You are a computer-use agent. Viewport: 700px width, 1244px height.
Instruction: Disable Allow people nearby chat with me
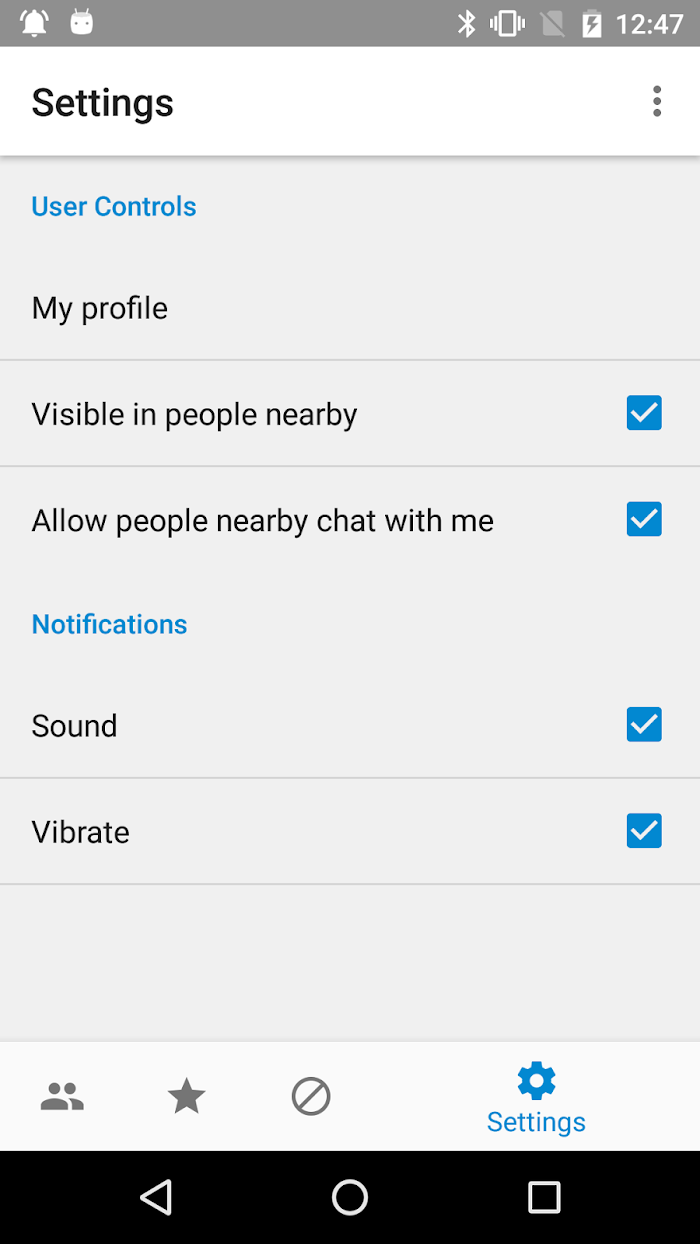[644, 519]
